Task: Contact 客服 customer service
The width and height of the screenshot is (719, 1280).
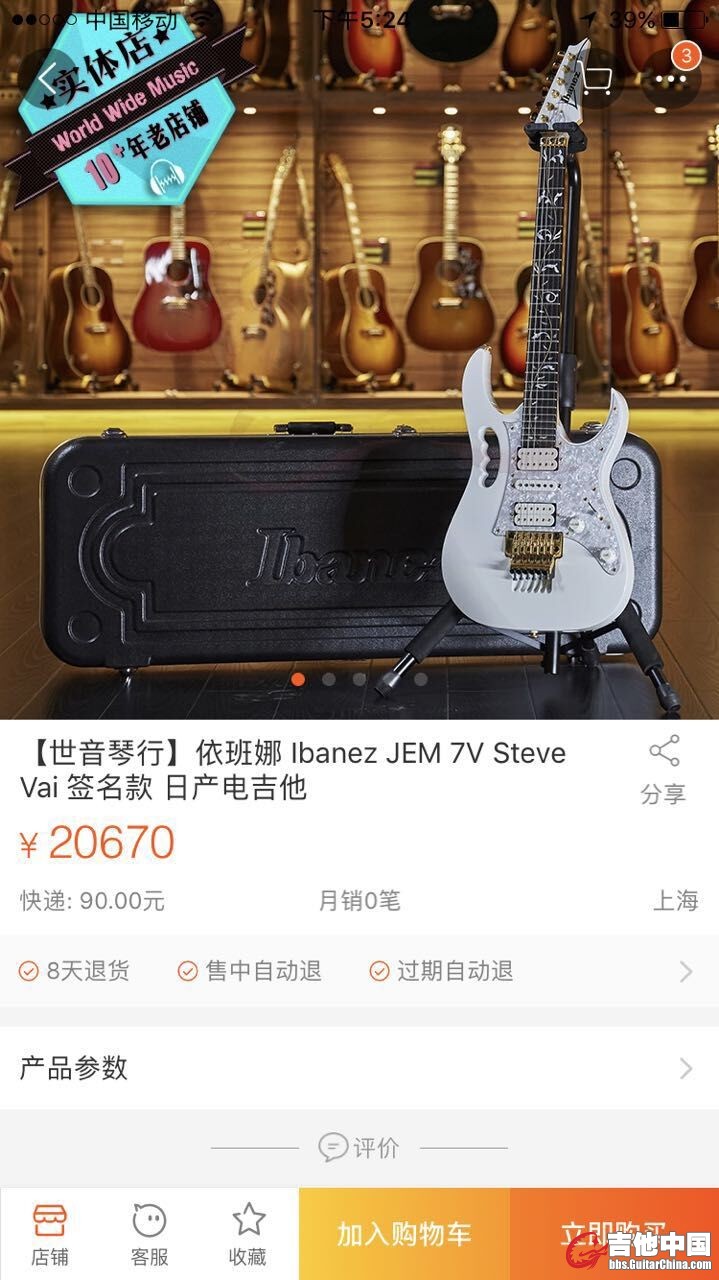Action: tap(149, 1234)
